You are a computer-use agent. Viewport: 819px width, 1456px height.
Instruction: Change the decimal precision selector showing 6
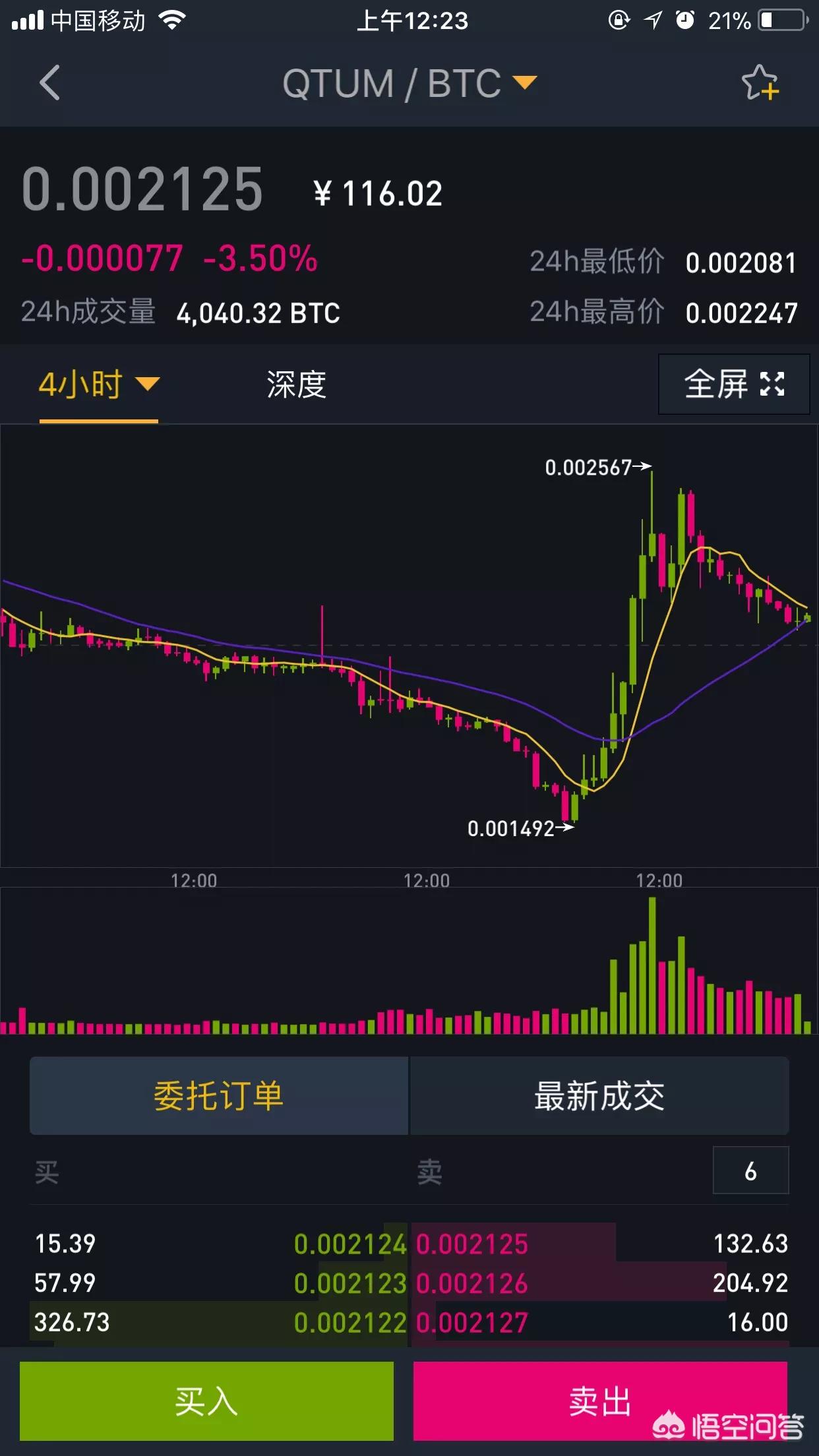pos(750,1170)
